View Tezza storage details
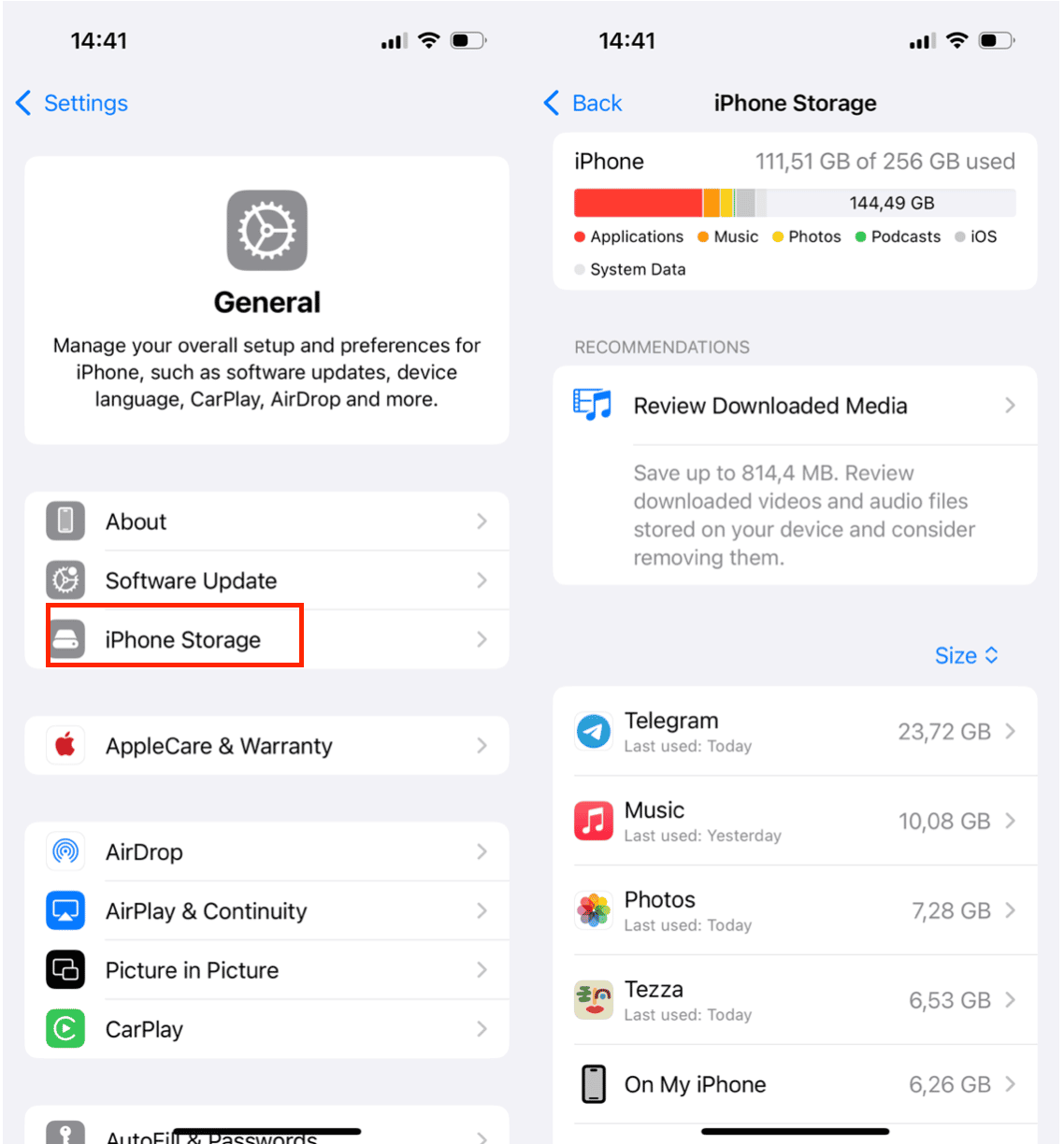Viewport: 1064px width, 1144px height. 795,1000
